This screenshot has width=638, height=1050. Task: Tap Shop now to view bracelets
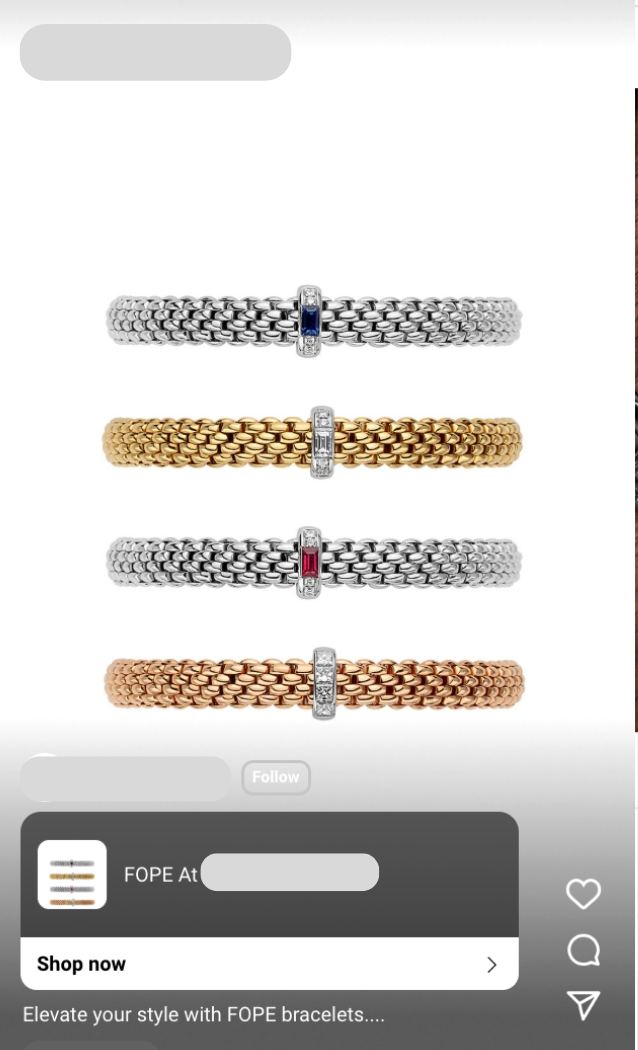tap(268, 964)
